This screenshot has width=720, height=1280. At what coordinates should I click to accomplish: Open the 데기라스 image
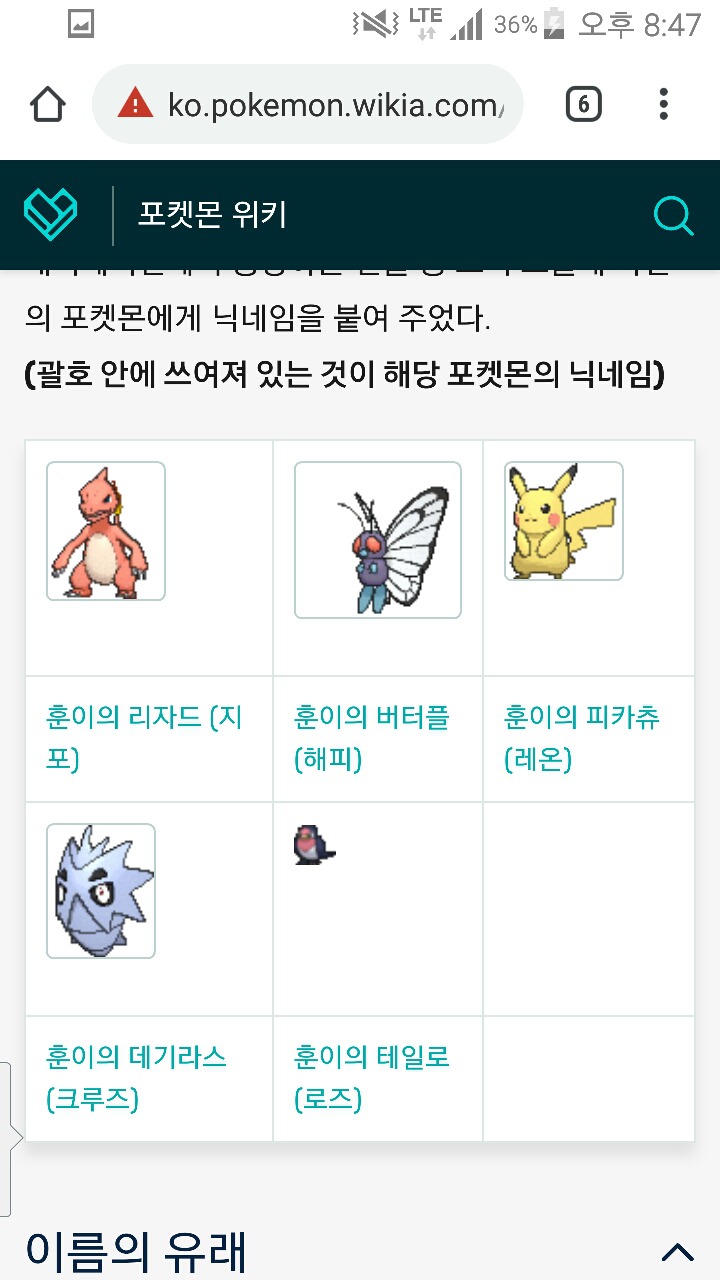click(x=101, y=890)
